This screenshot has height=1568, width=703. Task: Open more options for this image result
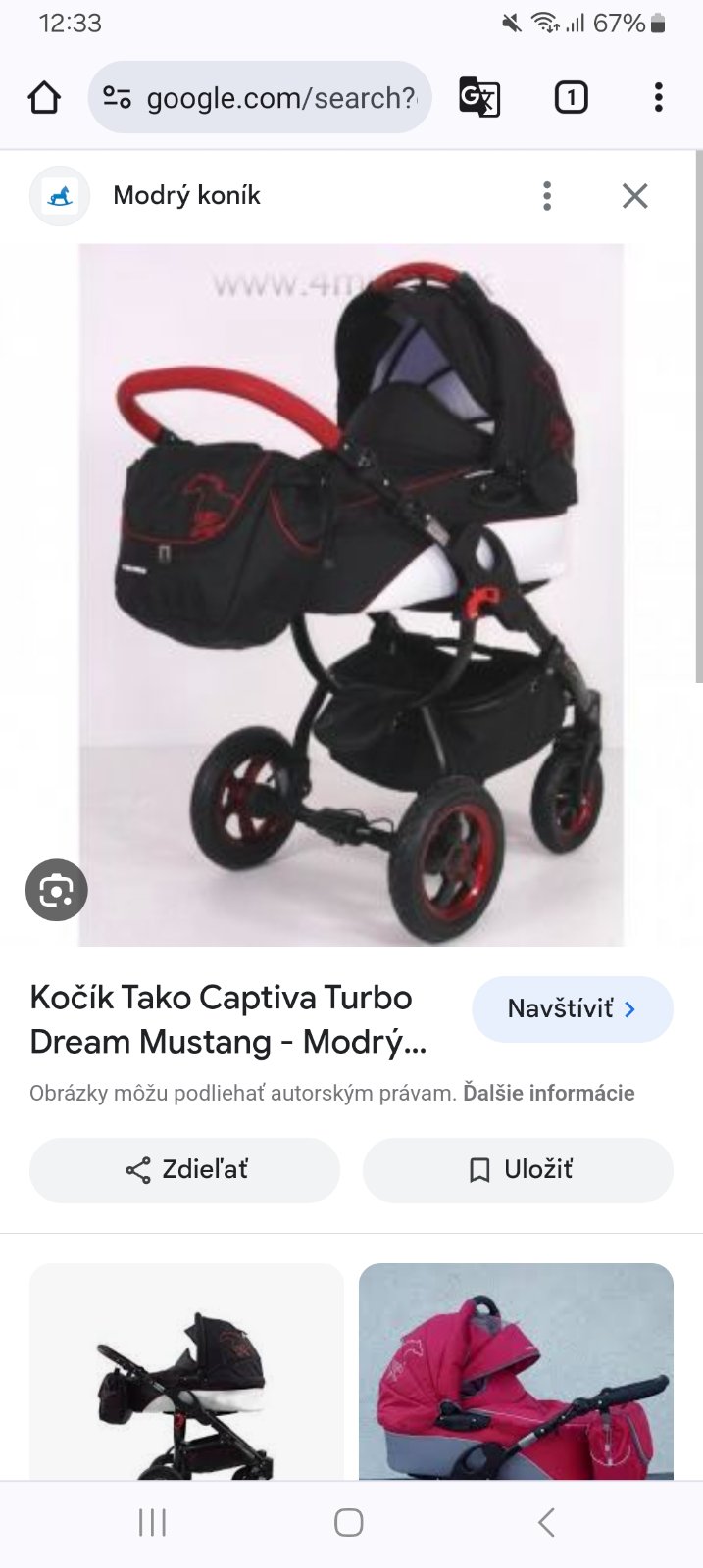(x=547, y=196)
